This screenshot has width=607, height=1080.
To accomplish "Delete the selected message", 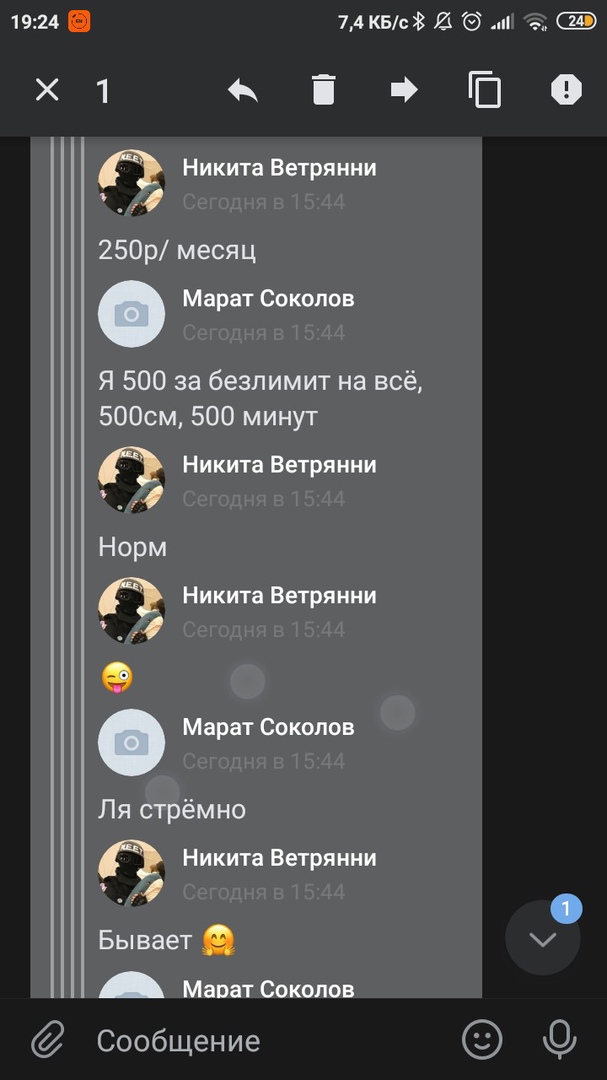I will coord(323,91).
